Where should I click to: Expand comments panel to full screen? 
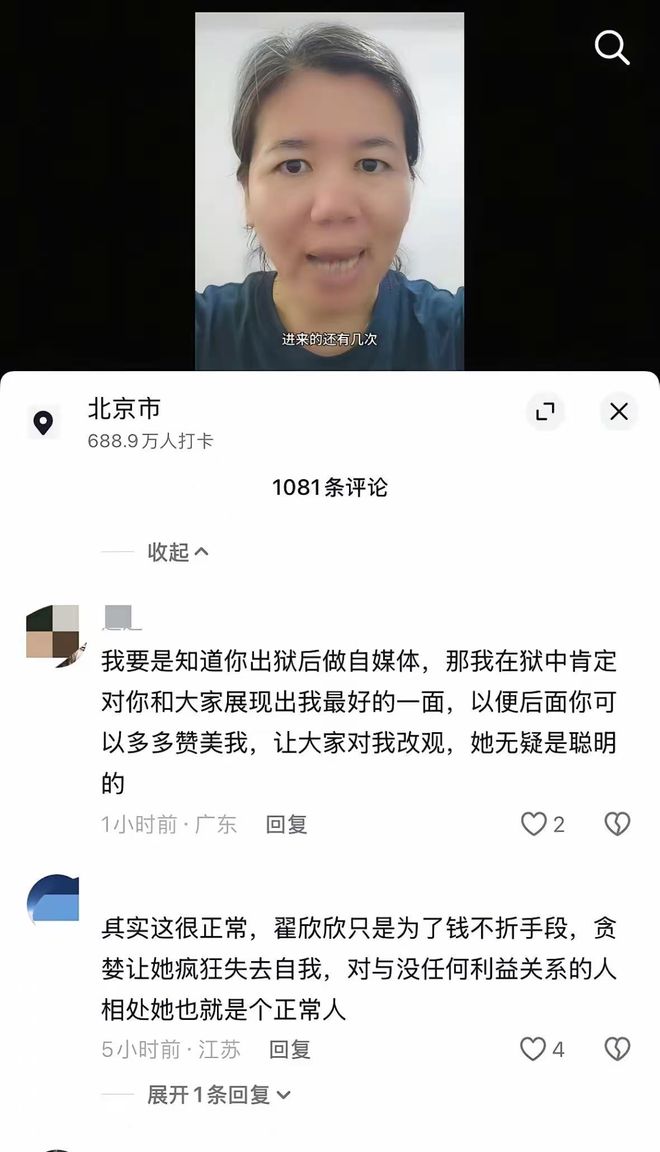(545, 412)
